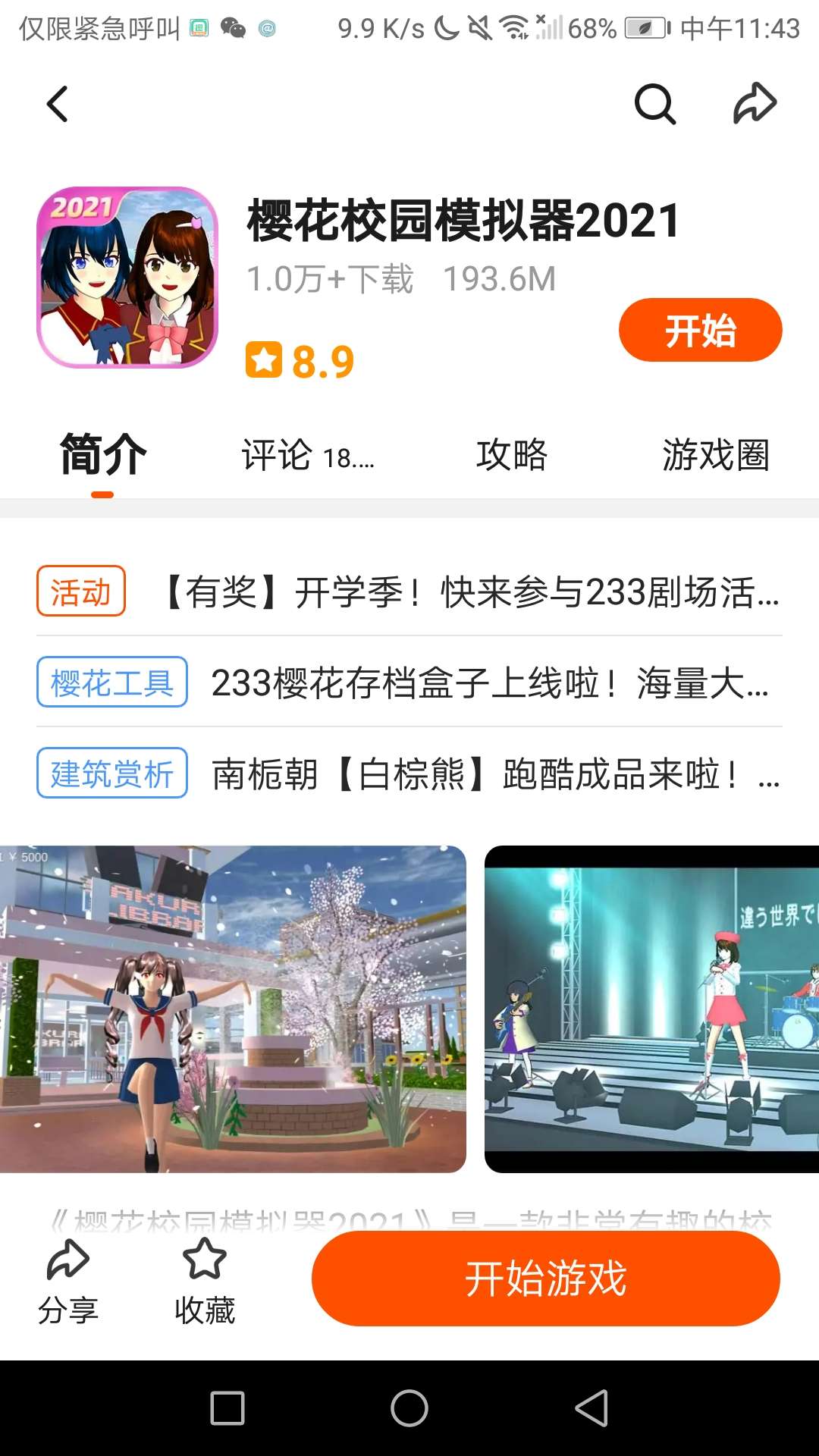Tap the orange 开始 button

tap(700, 331)
